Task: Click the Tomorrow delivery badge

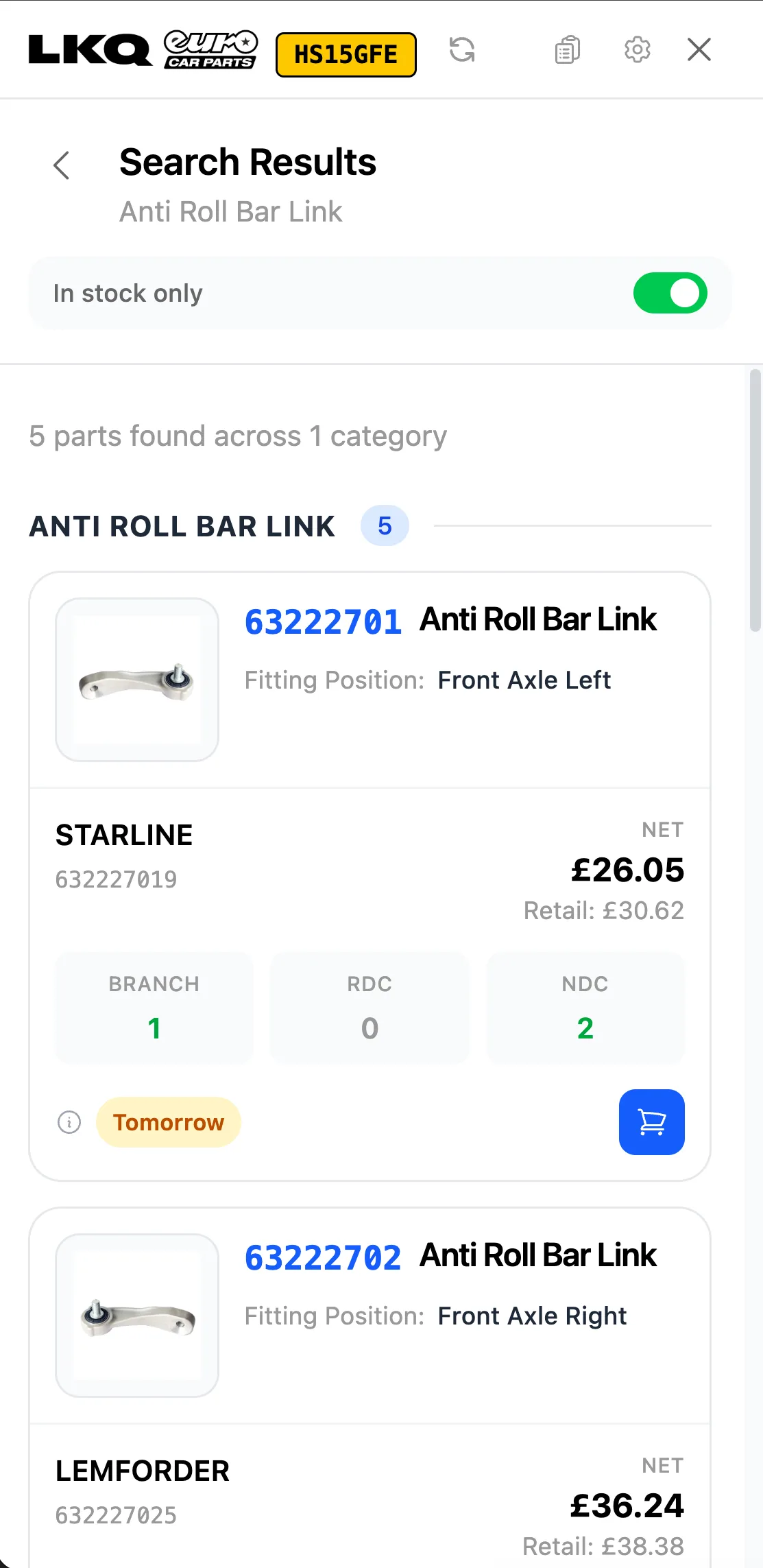Action: coord(168,1122)
